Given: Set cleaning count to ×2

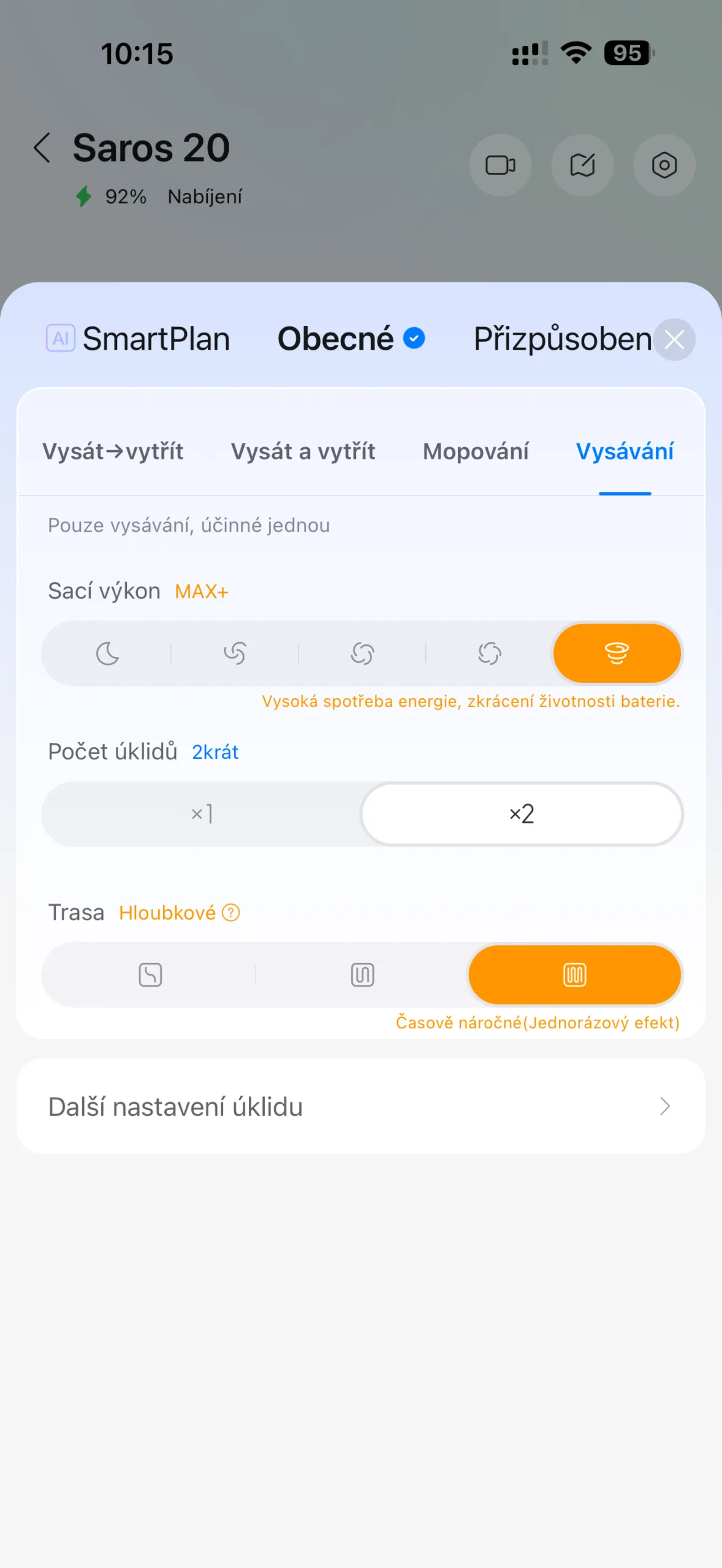Looking at the screenshot, I should click(x=522, y=814).
